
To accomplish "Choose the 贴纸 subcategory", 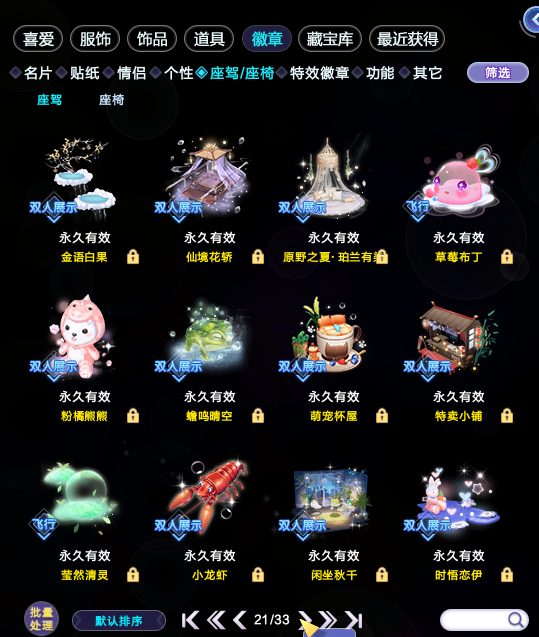I will pos(84,73).
